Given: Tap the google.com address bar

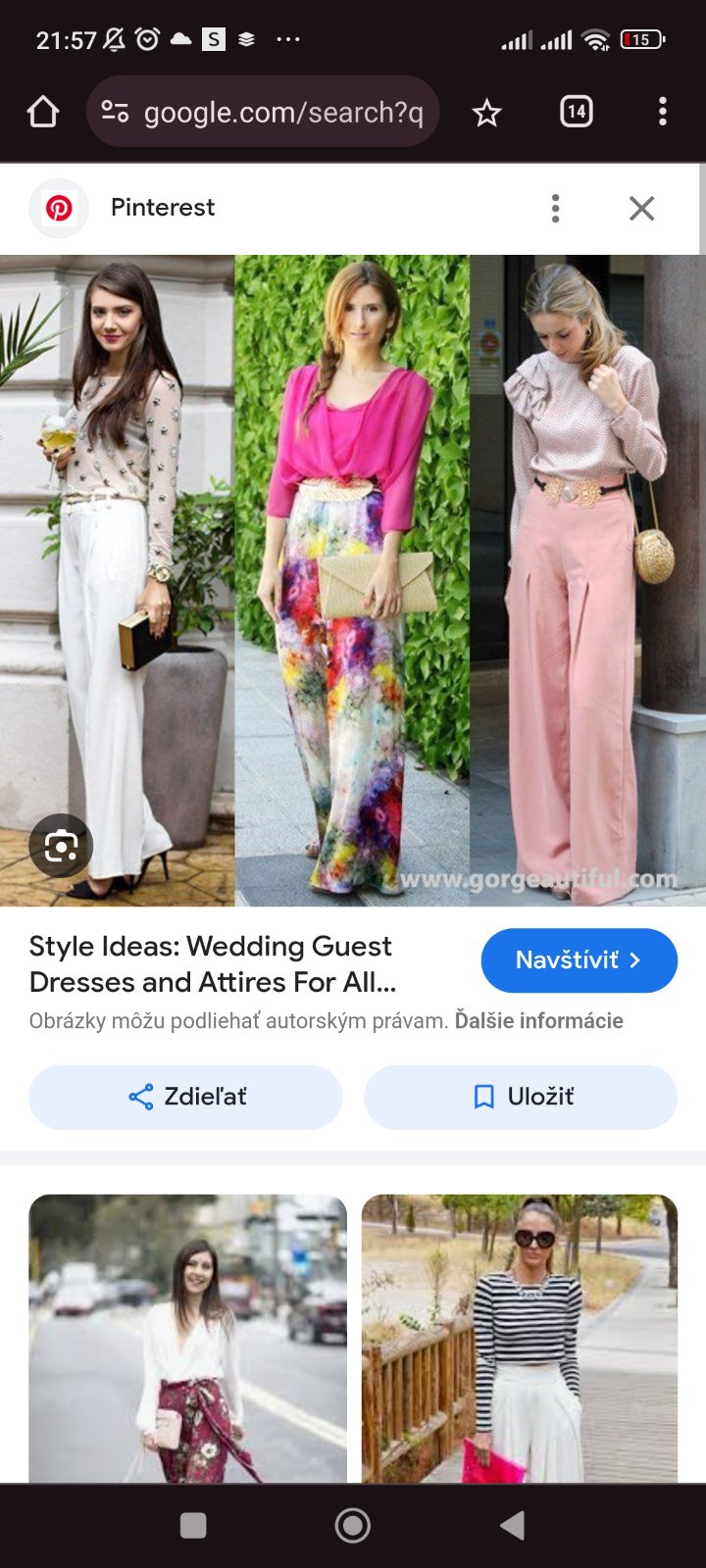Looking at the screenshot, I should [x=263, y=113].
